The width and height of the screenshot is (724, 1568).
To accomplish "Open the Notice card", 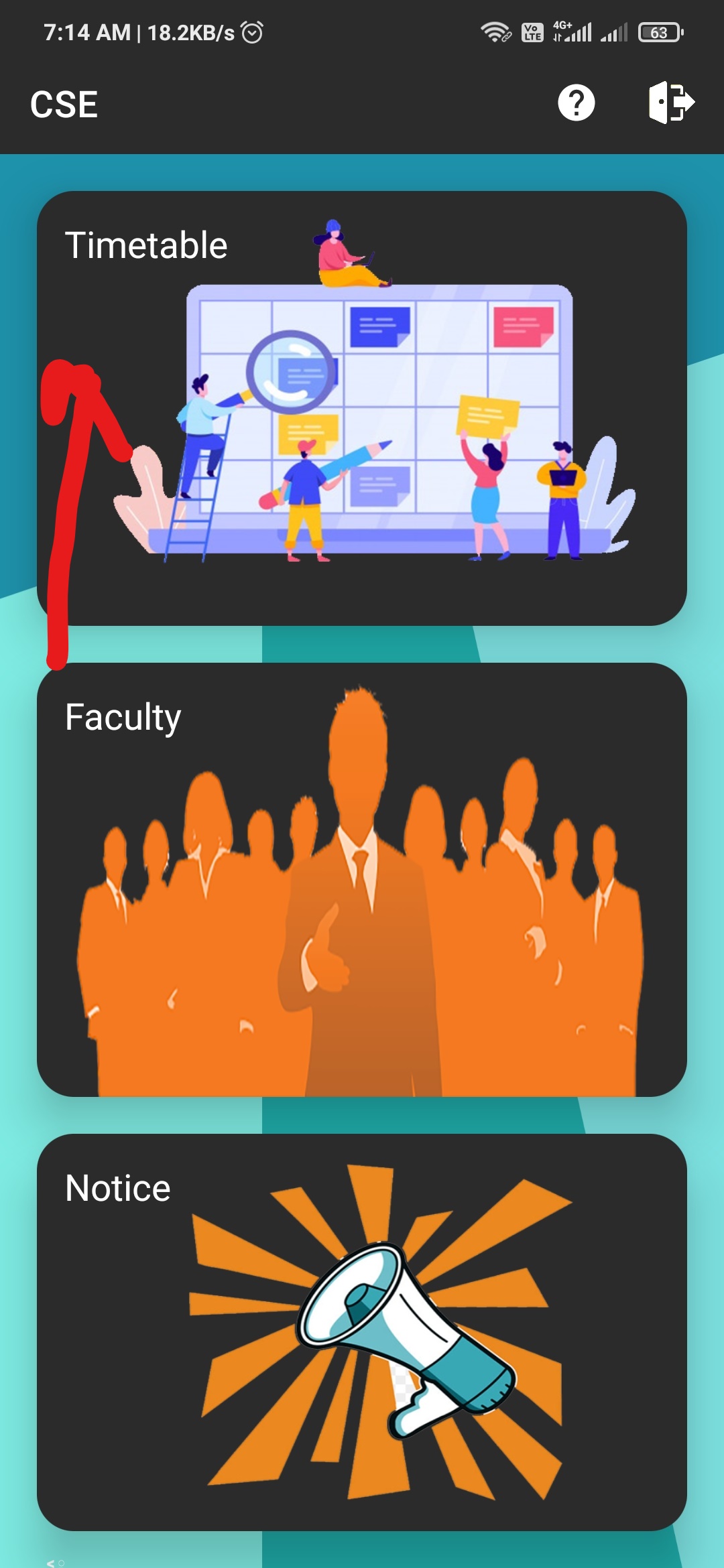I will (x=362, y=1332).
